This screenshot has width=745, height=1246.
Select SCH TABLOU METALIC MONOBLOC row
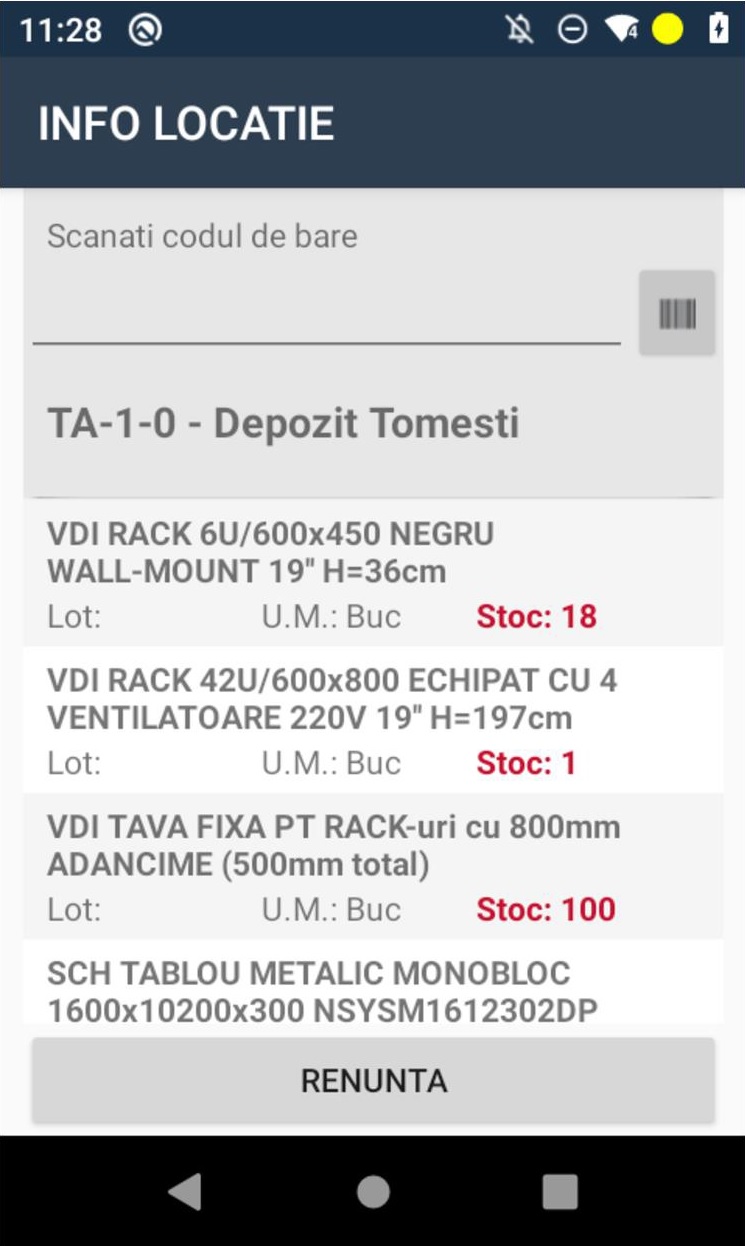tap(373, 981)
